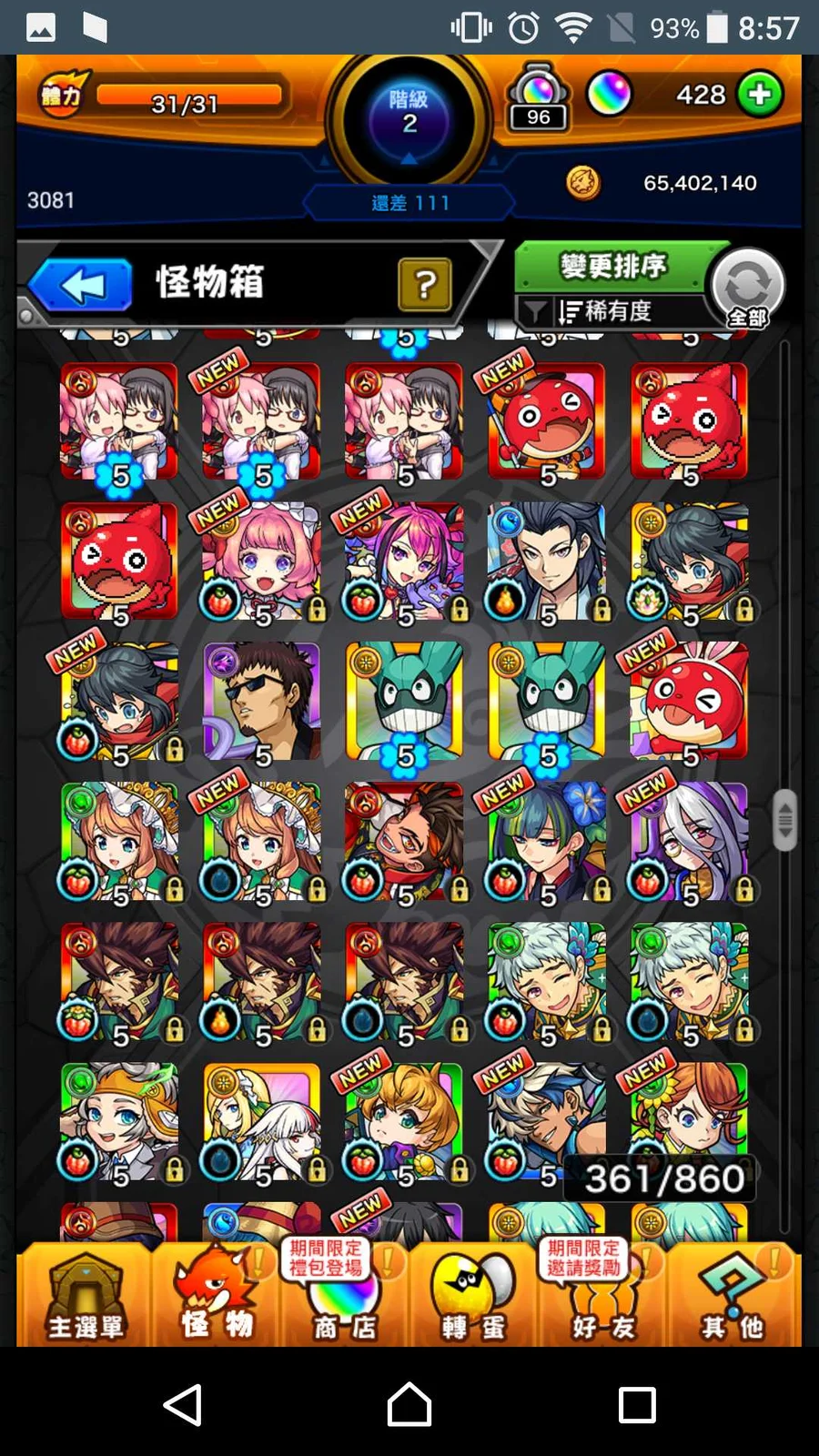
Task: Tap the Android home button
Action: [x=409, y=1404]
